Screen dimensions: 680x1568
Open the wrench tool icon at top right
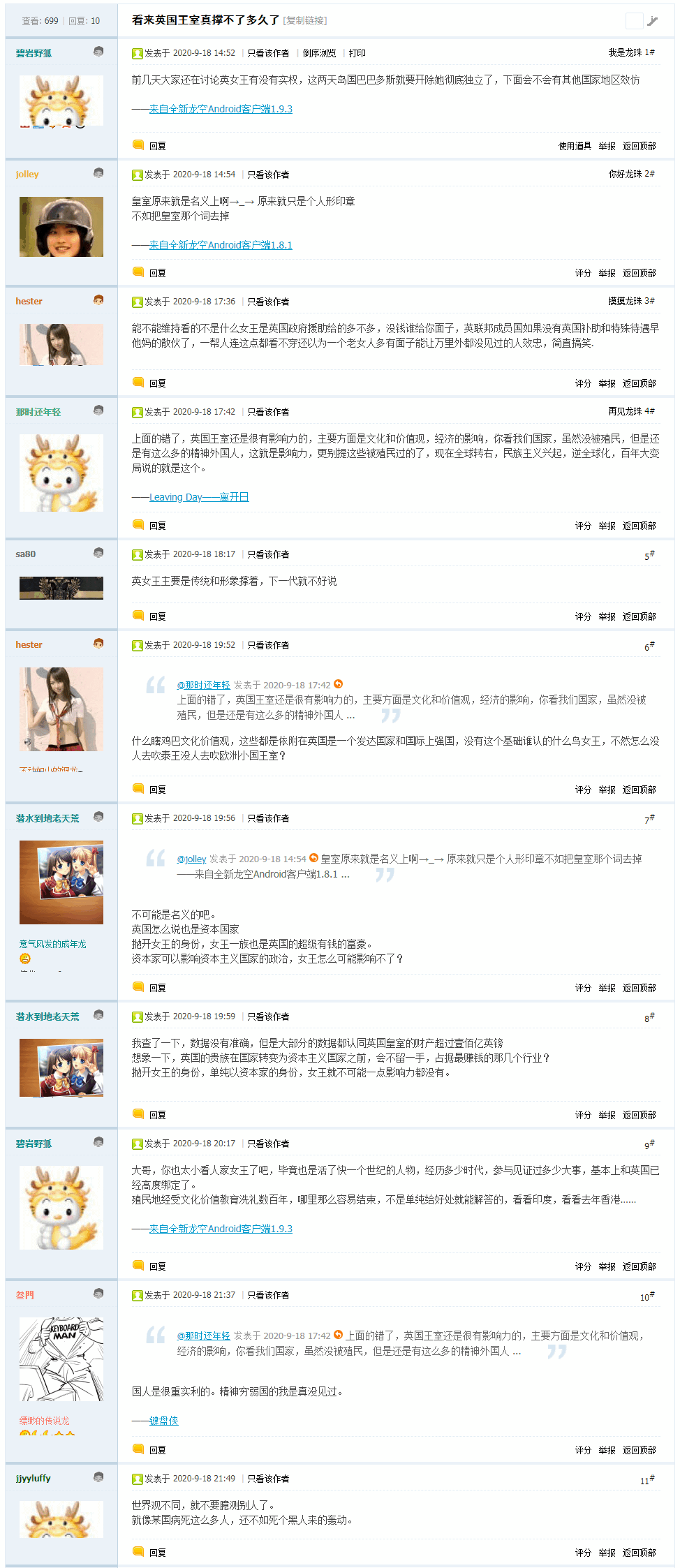point(652,21)
